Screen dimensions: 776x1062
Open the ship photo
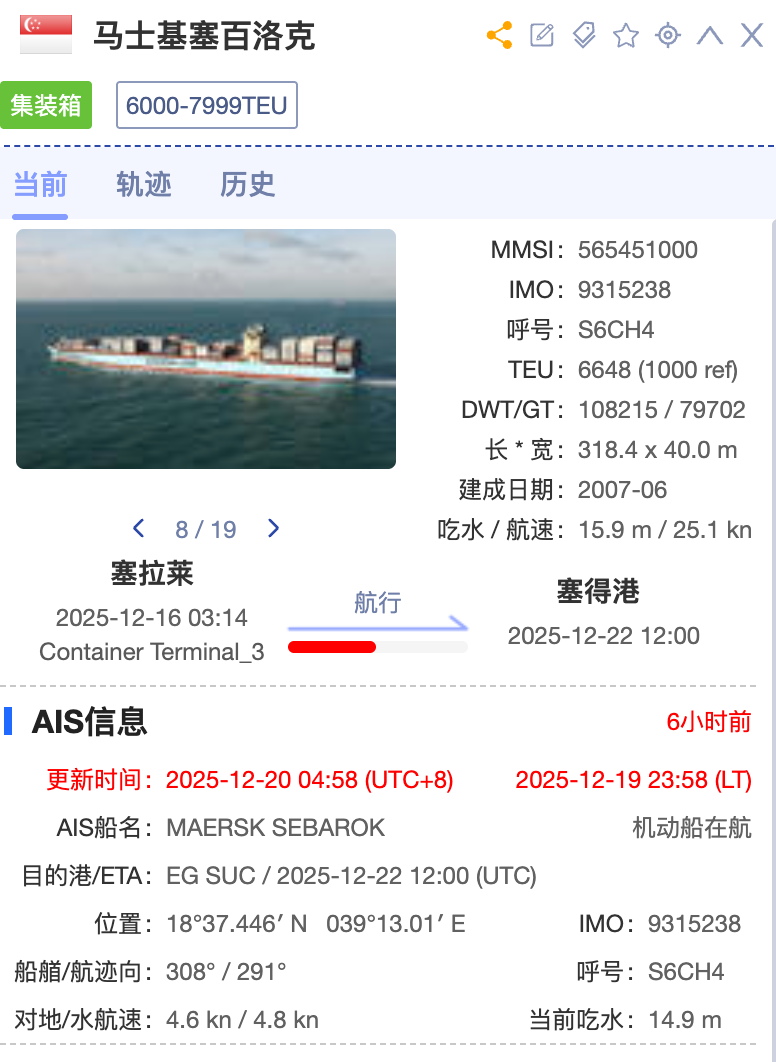click(206, 348)
